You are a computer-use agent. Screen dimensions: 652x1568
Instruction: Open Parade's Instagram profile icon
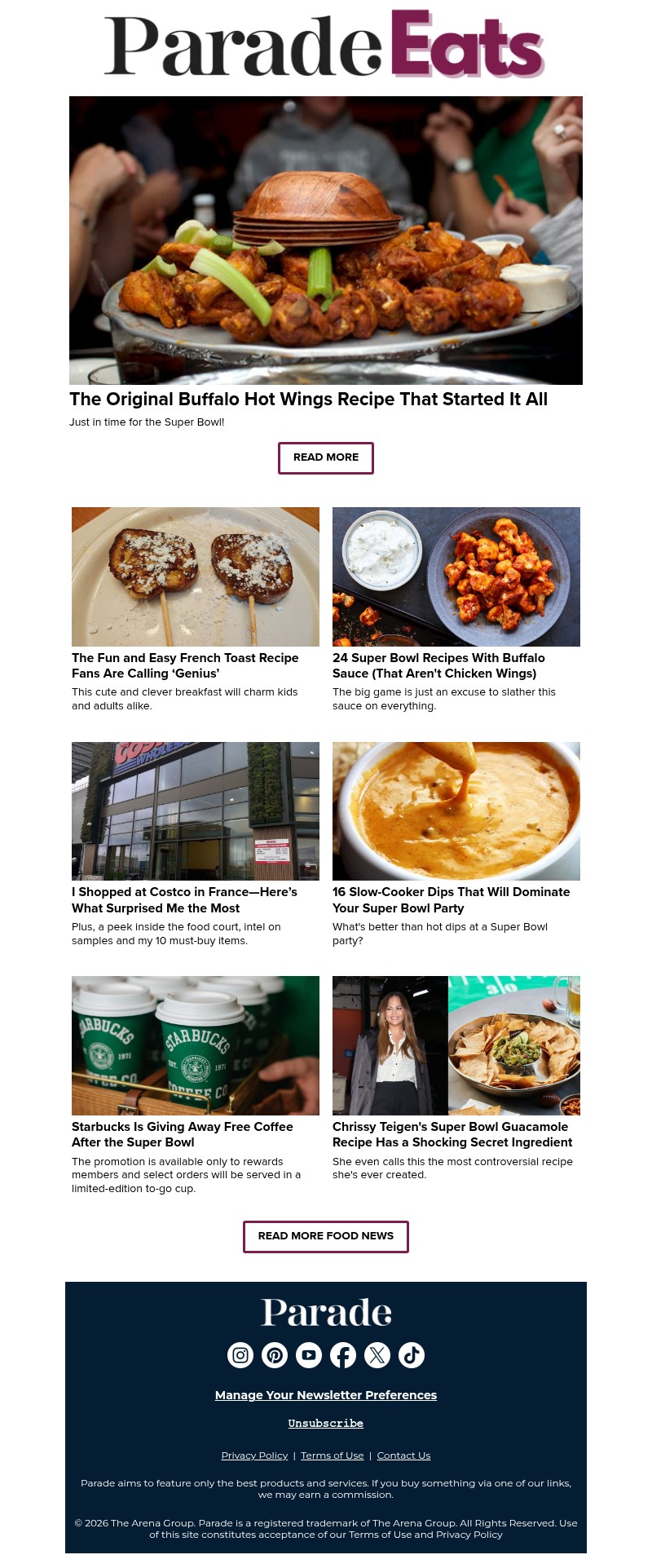[240, 1354]
